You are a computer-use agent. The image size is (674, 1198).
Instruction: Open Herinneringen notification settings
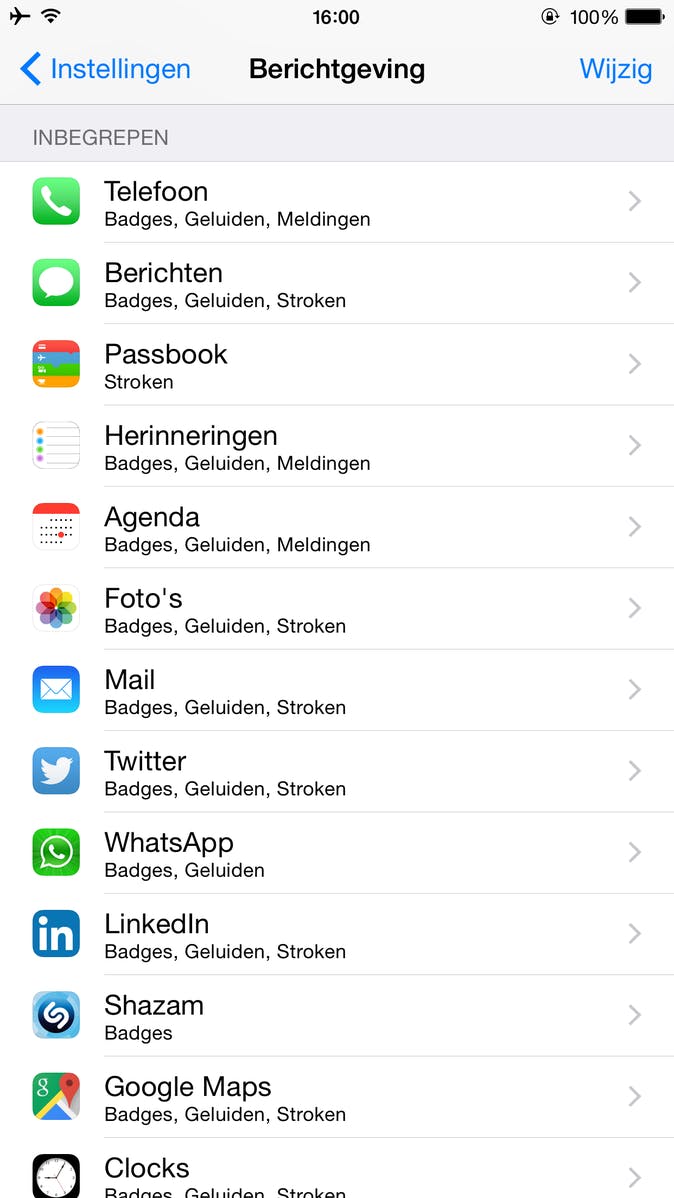click(x=337, y=447)
